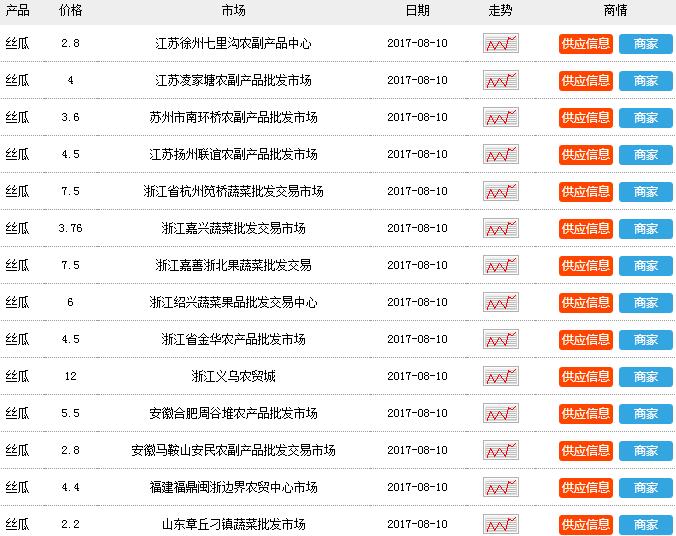The height and width of the screenshot is (536, 676).
Task: Open 商家 for 江苏凌家塘农副产品批发市场
Action: click(645, 80)
